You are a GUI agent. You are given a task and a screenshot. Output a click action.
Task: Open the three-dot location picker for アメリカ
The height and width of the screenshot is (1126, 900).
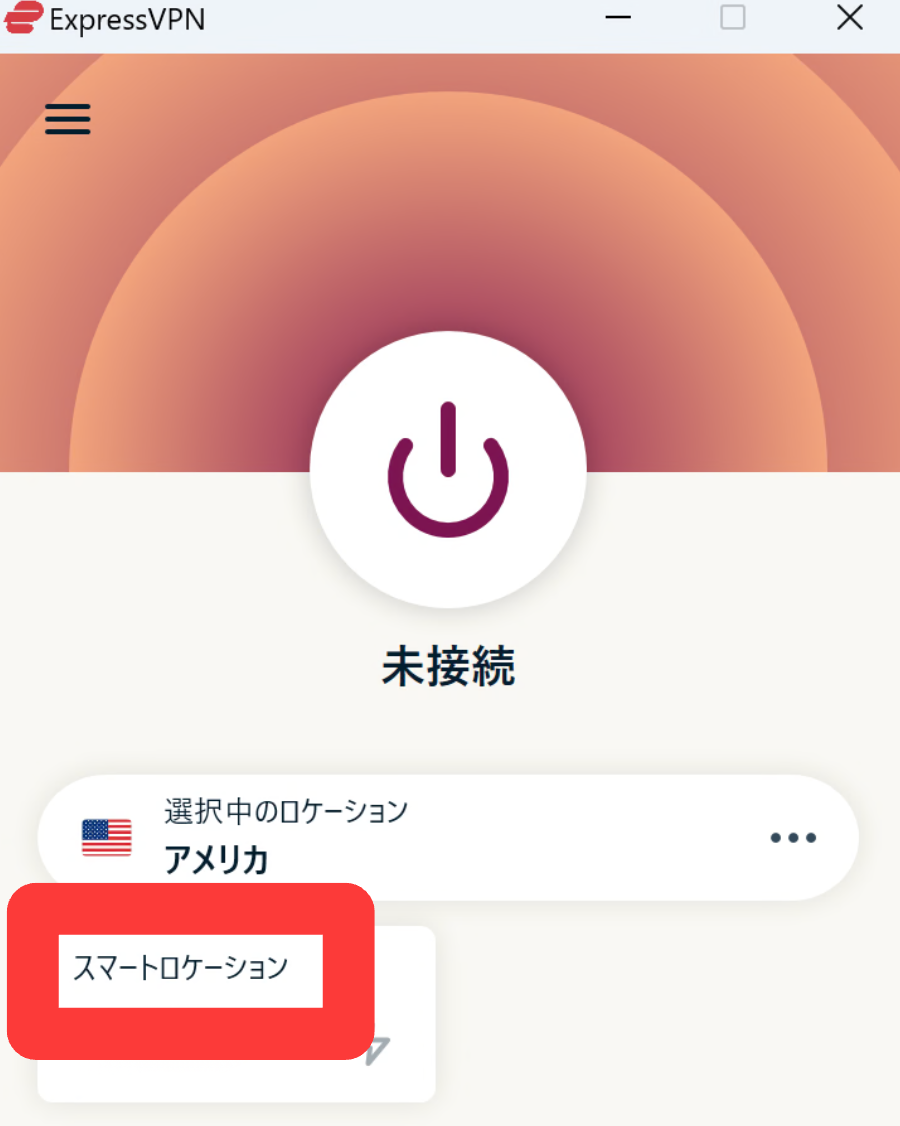(793, 838)
